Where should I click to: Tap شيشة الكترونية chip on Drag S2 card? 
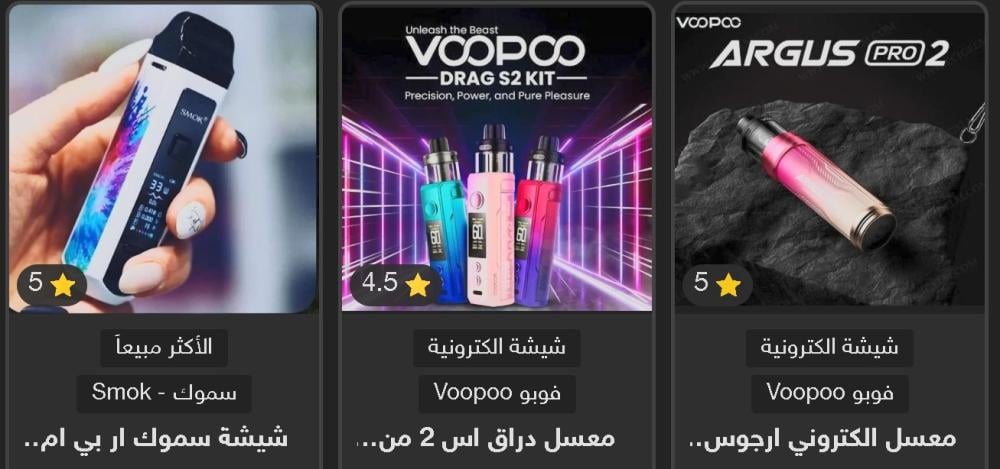pyautogui.click(x=497, y=348)
